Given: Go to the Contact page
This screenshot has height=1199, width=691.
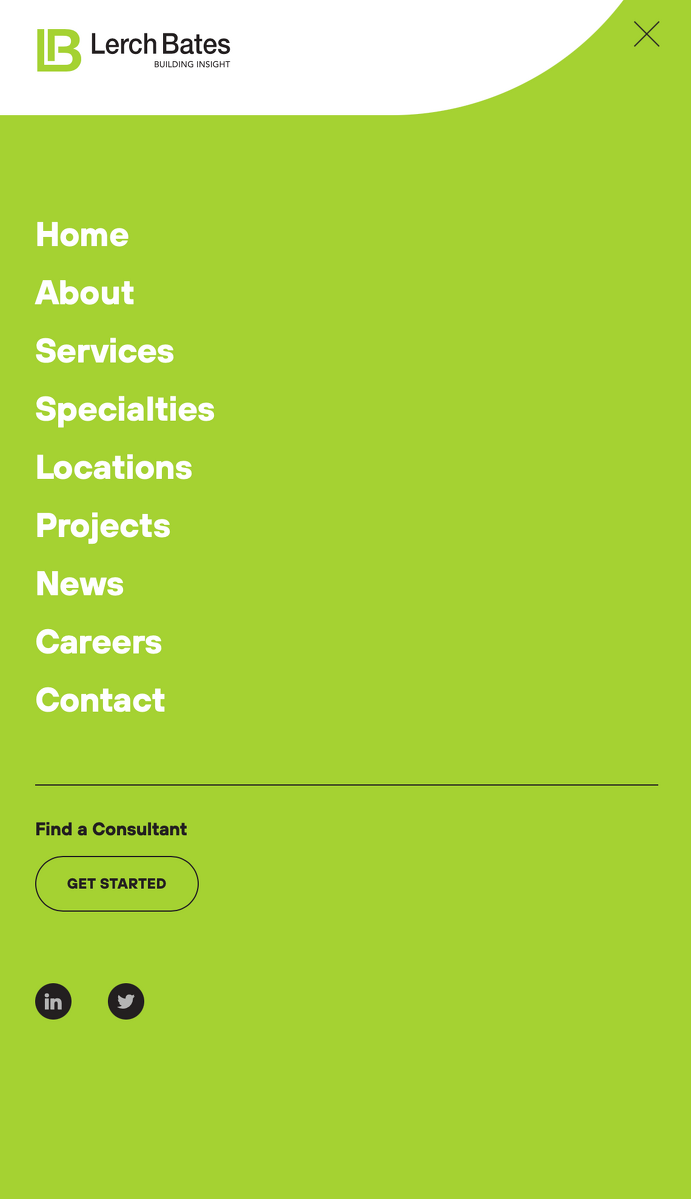Looking at the screenshot, I should [x=100, y=700].
